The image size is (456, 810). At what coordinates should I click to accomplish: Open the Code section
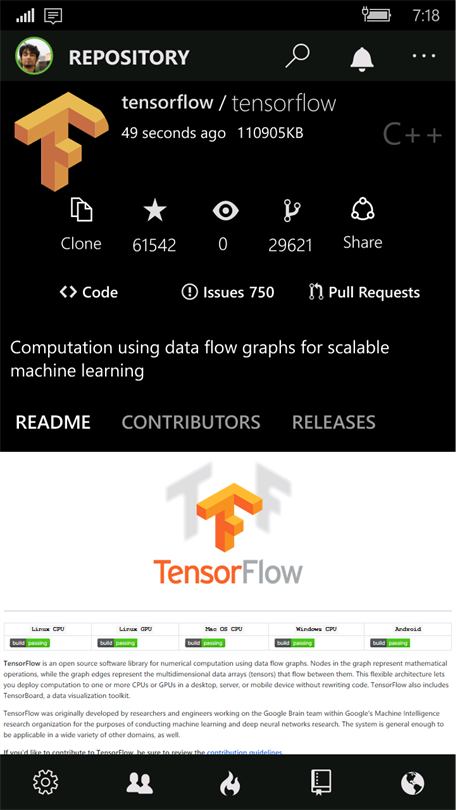(89, 292)
